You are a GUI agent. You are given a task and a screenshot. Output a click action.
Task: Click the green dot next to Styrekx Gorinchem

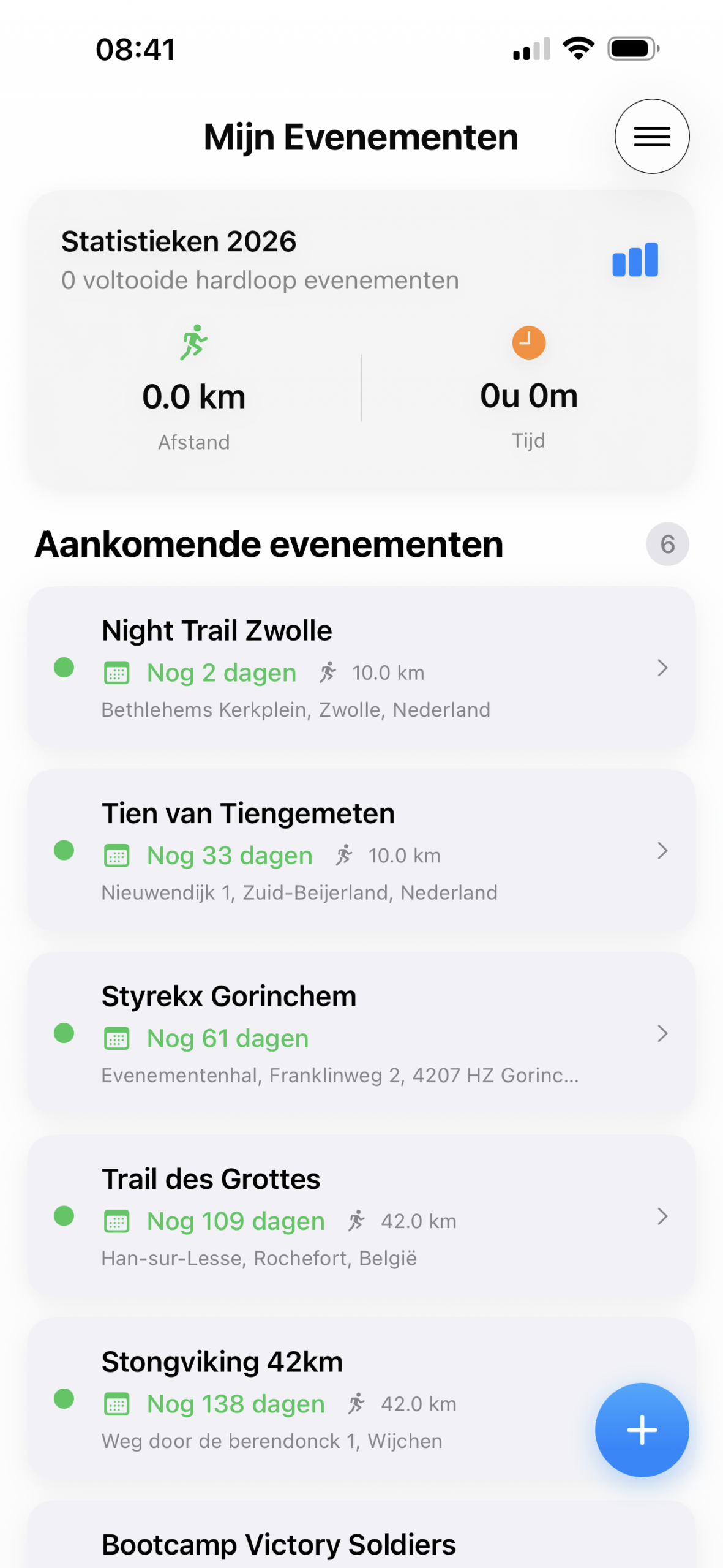64,1035
